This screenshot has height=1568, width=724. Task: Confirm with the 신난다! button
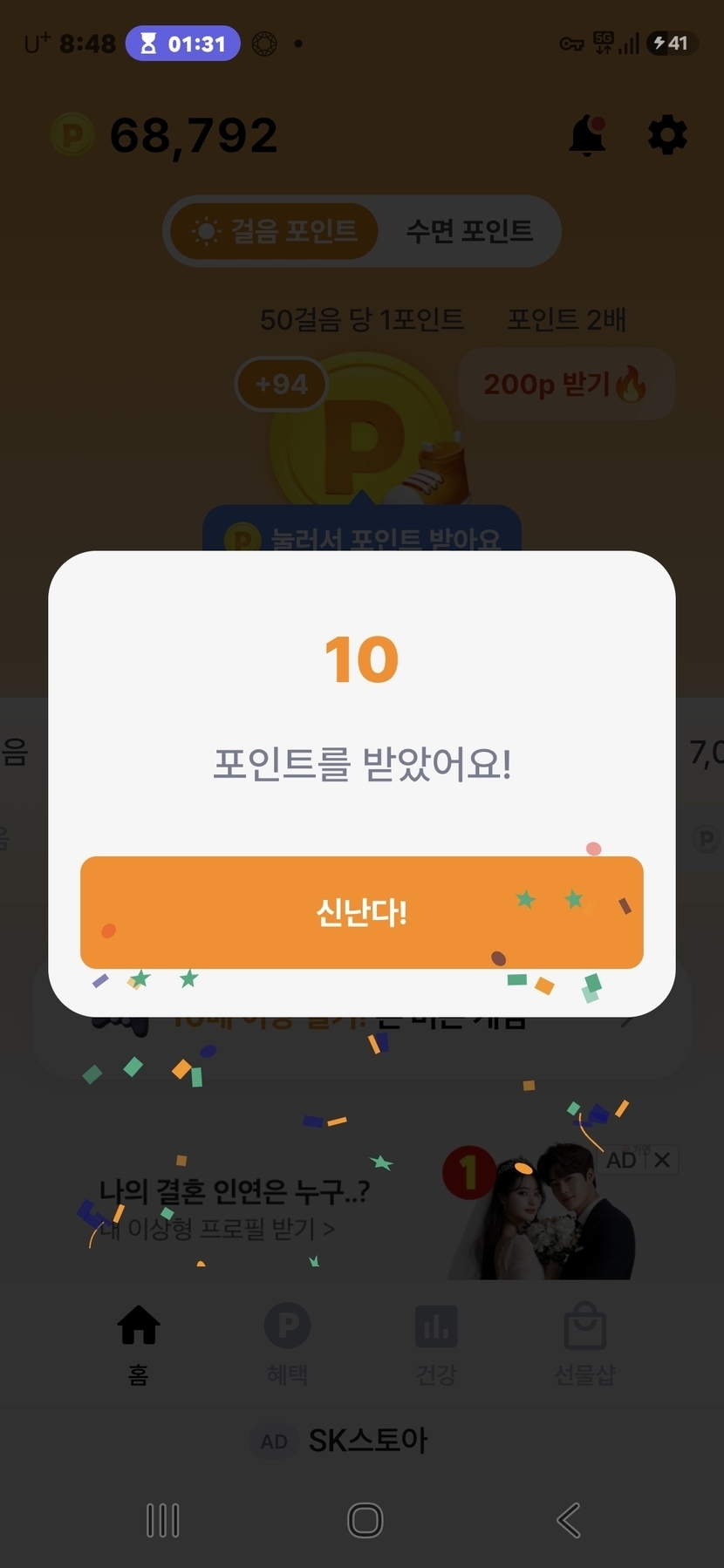(x=361, y=912)
